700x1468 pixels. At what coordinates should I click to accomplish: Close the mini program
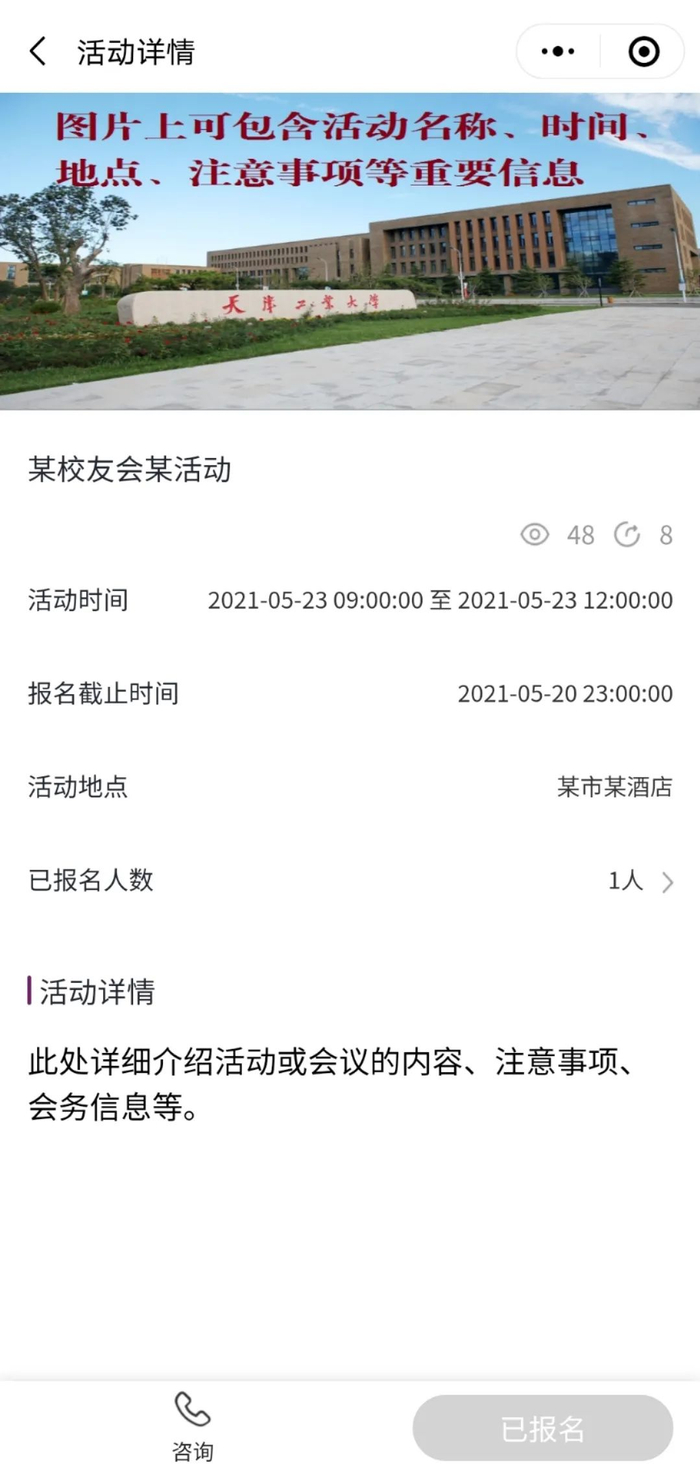pyautogui.click(x=644, y=52)
